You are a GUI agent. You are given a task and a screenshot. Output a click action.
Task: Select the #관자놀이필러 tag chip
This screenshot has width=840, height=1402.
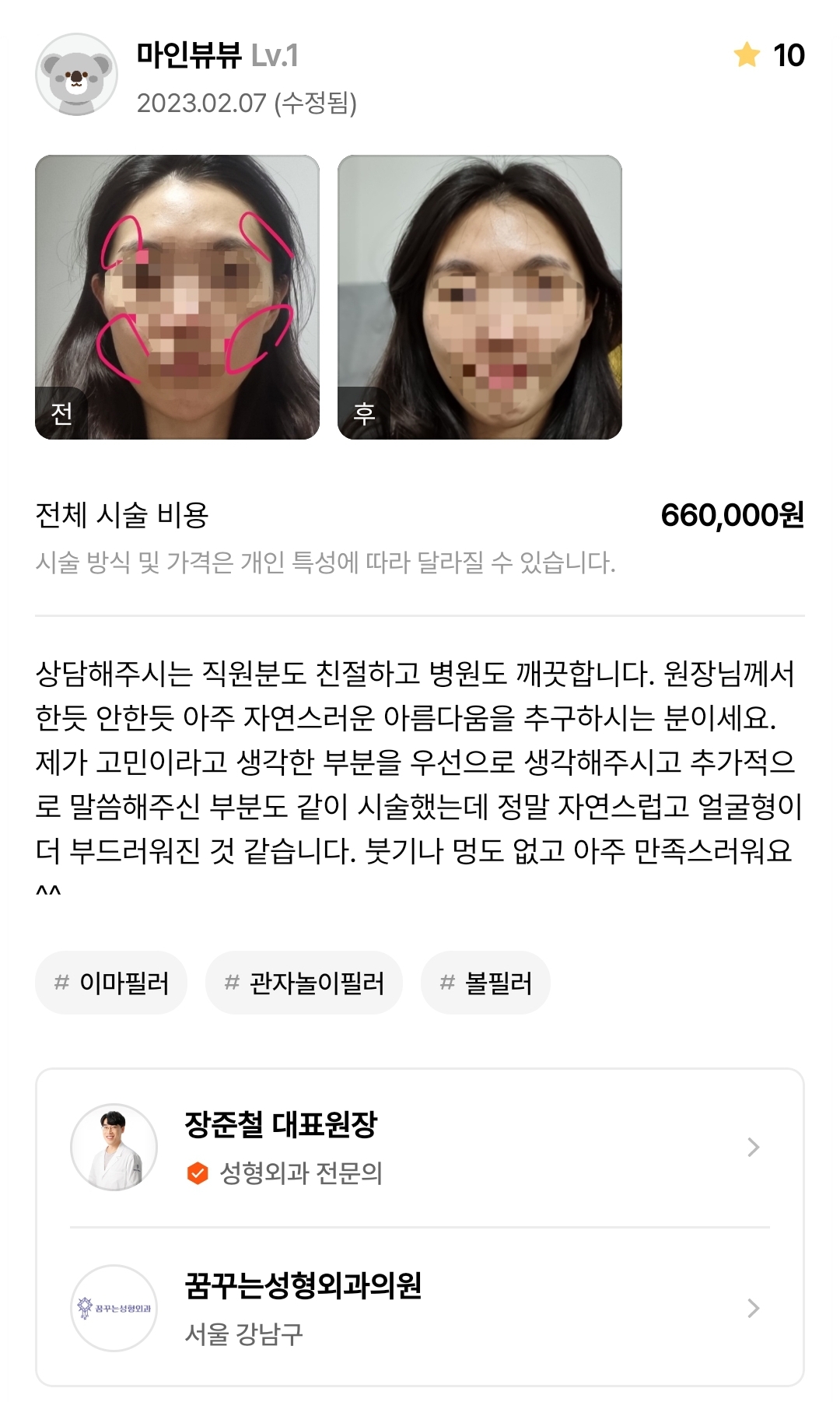pos(304,983)
